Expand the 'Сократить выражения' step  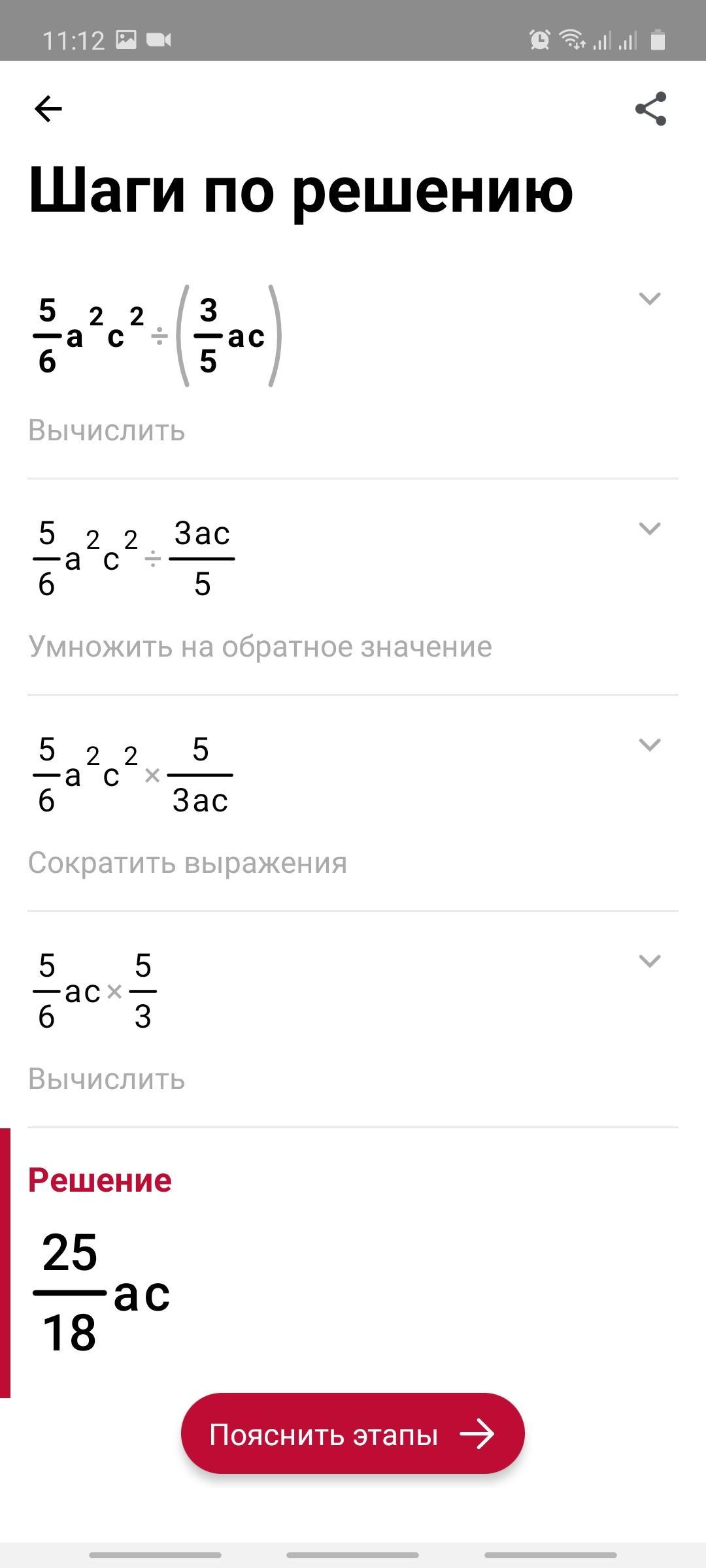[x=649, y=745]
